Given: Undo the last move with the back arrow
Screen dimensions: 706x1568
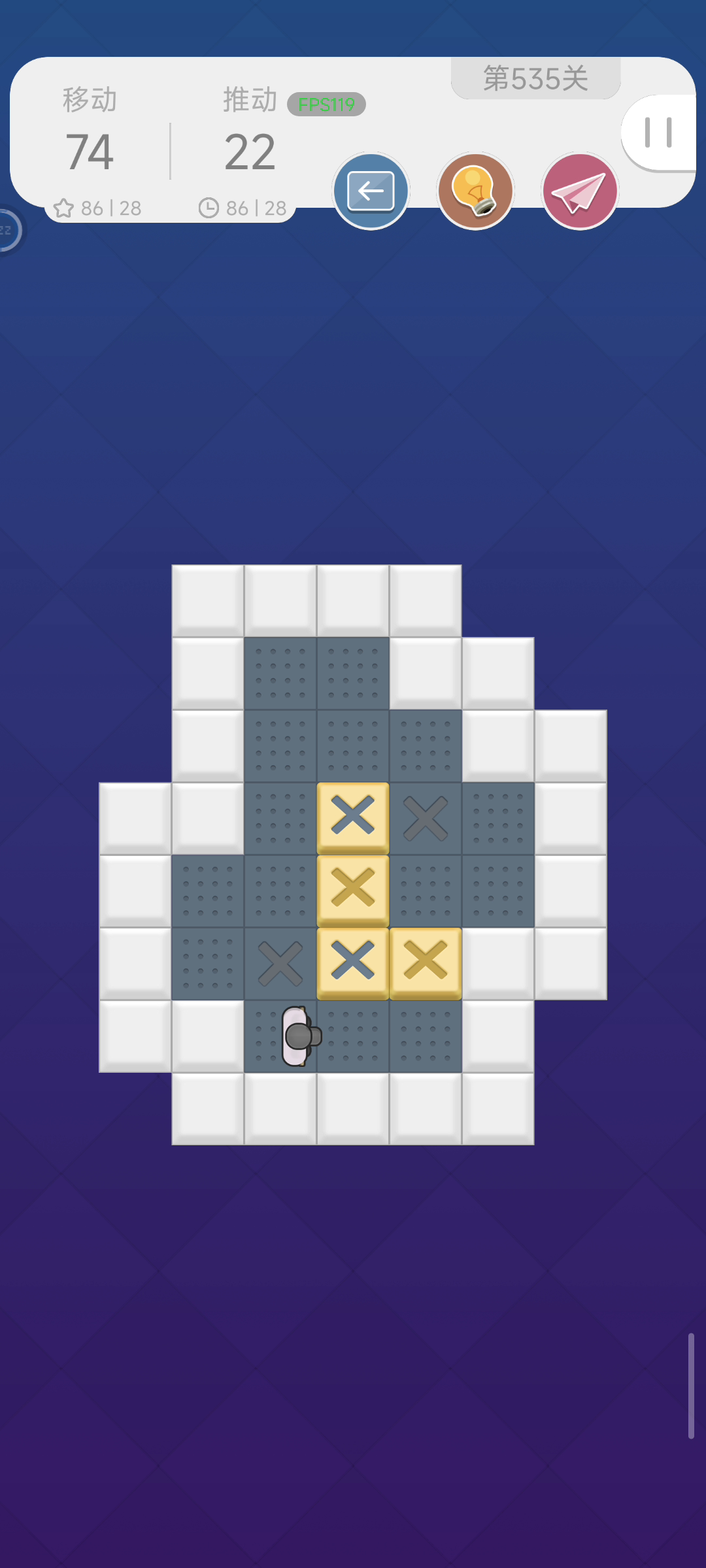Looking at the screenshot, I should point(371,191).
